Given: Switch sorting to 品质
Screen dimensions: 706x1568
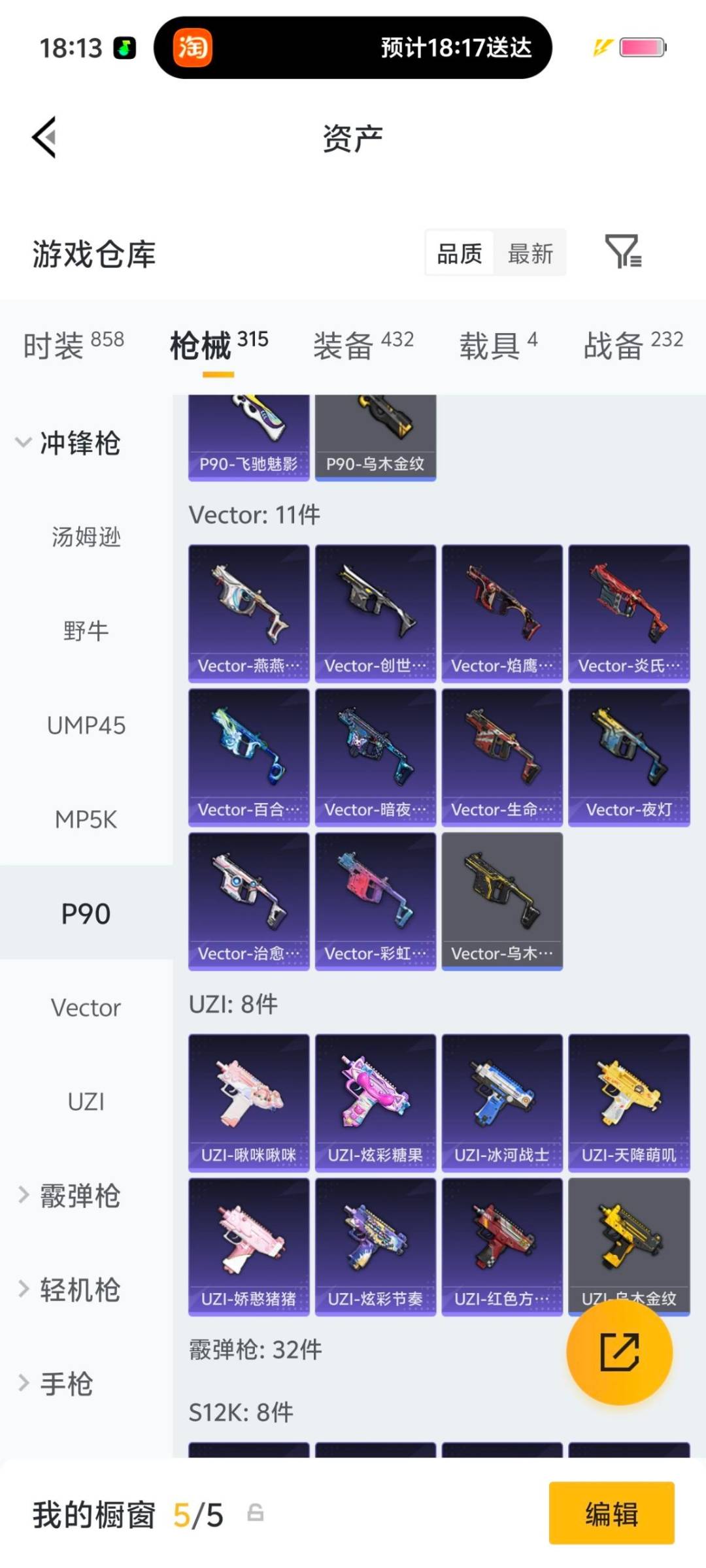Looking at the screenshot, I should click(458, 253).
